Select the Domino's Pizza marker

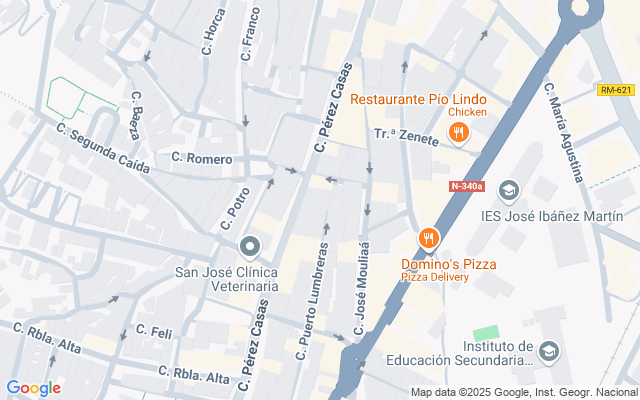tap(429, 238)
